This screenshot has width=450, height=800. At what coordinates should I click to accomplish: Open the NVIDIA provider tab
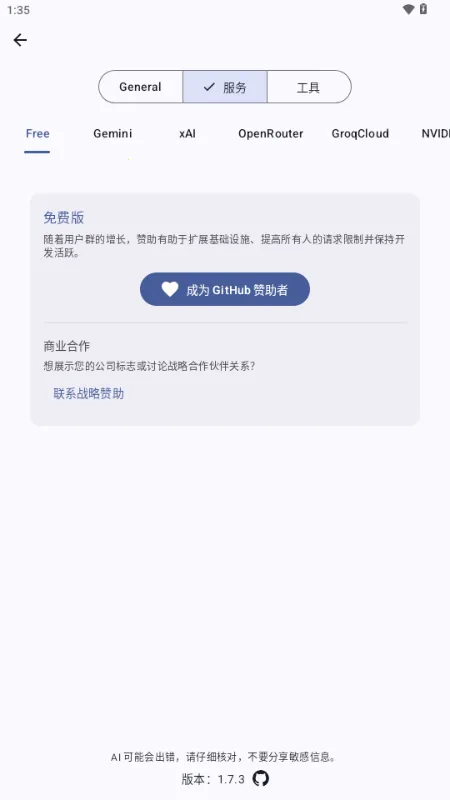point(435,134)
